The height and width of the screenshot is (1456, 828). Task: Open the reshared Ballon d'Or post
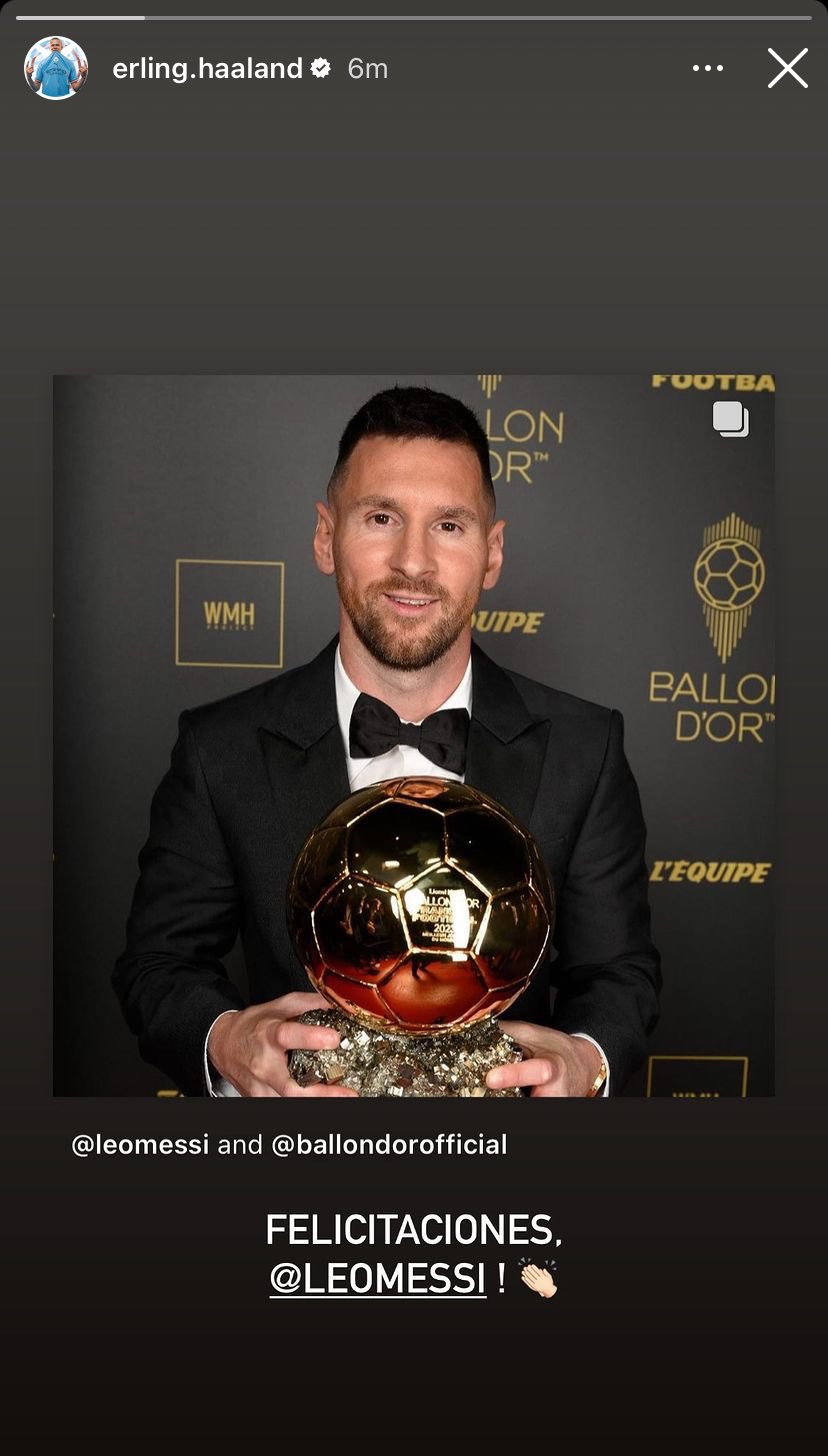point(413,735)
